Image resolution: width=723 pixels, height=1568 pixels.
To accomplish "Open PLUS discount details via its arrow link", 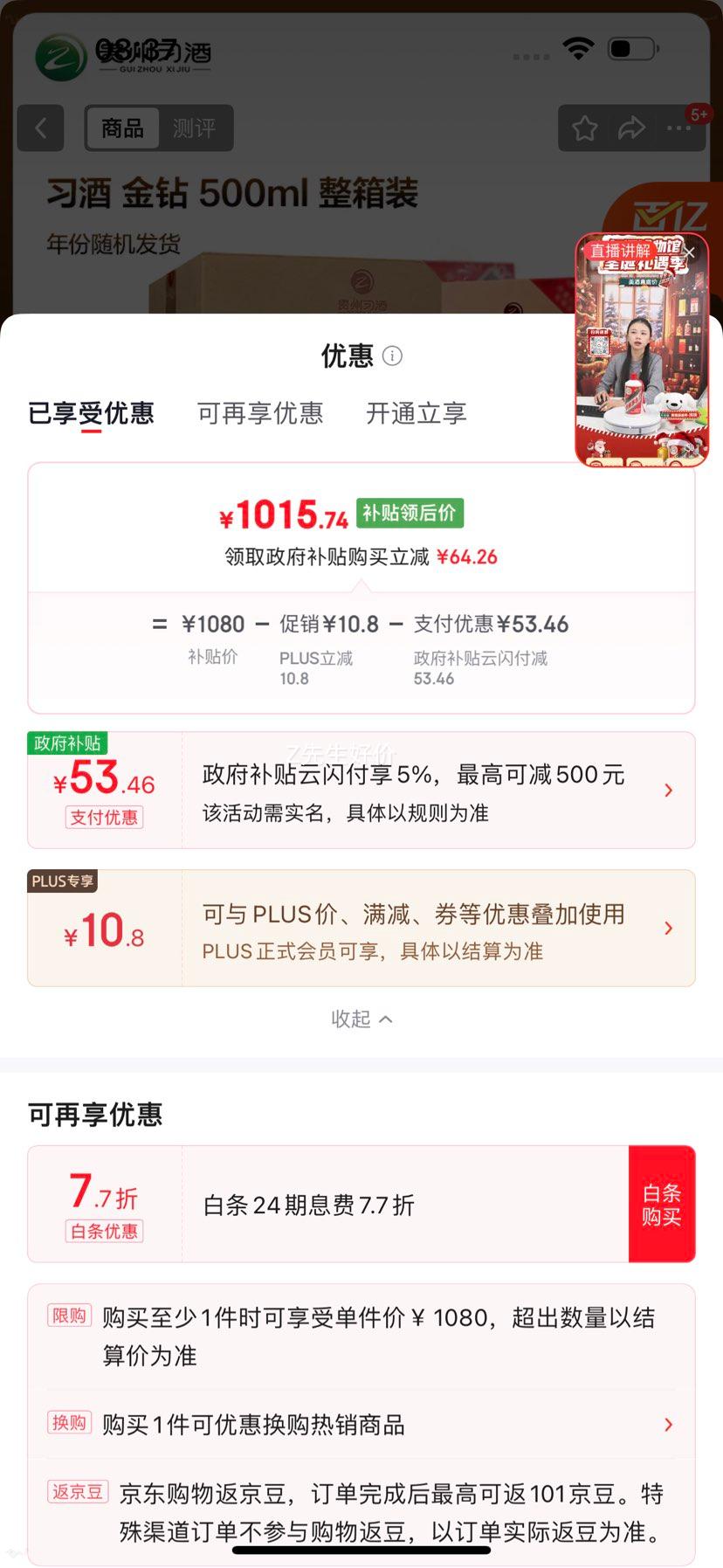I will click(669, 928).
